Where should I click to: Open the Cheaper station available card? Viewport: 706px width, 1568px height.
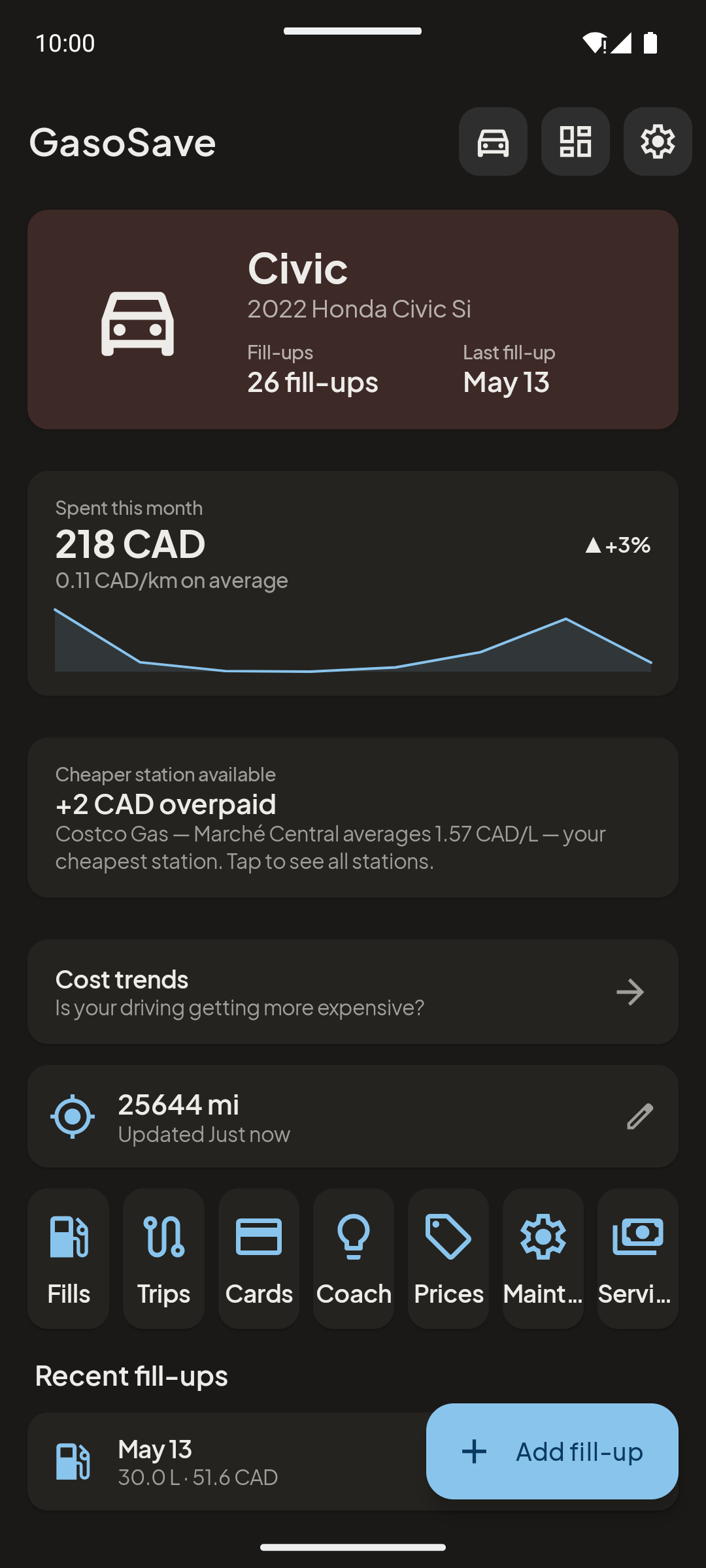click(353, 817)
